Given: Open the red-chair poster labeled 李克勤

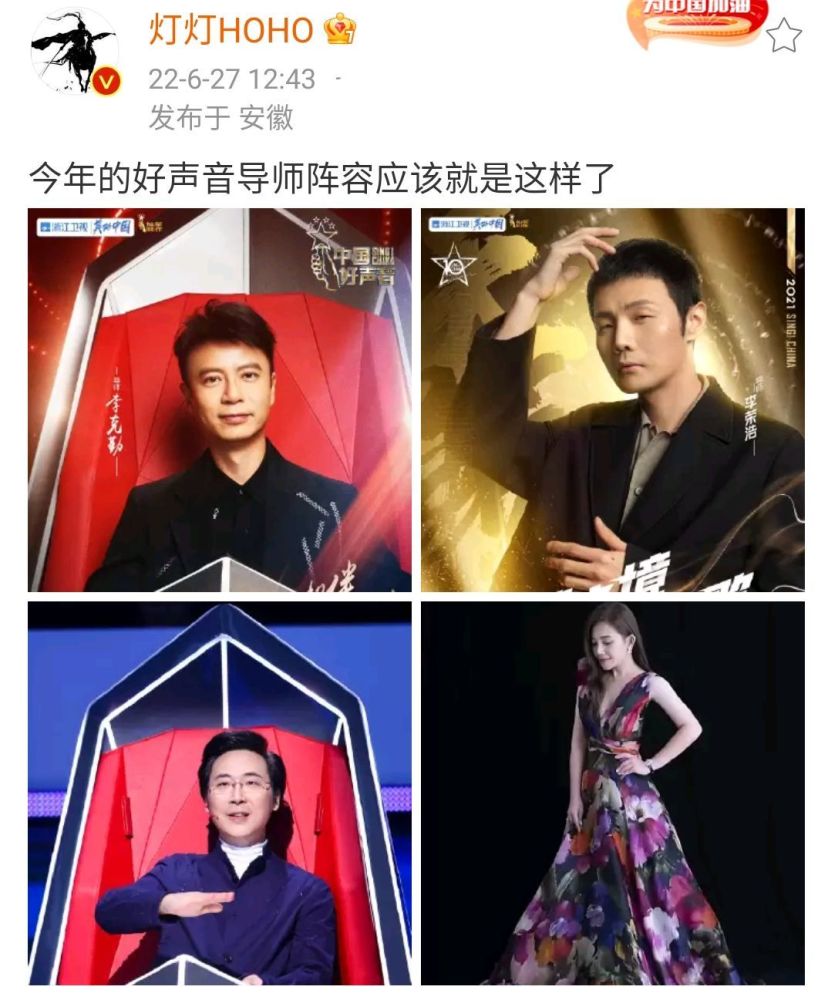Looking at the screenshot, I should [219, 400].
